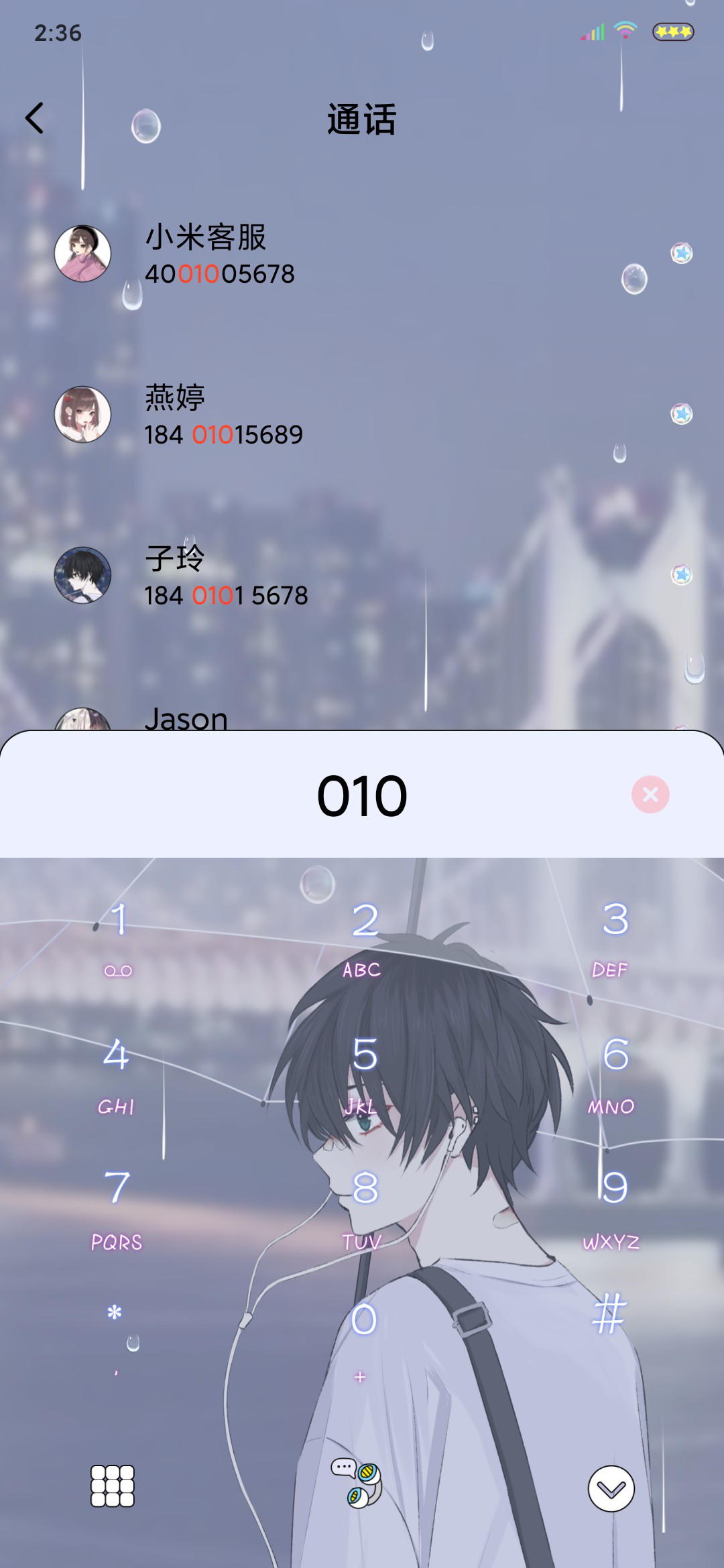Tap the star icon beside 子玲
The image size is (724, 1568).
click(682, 575)
